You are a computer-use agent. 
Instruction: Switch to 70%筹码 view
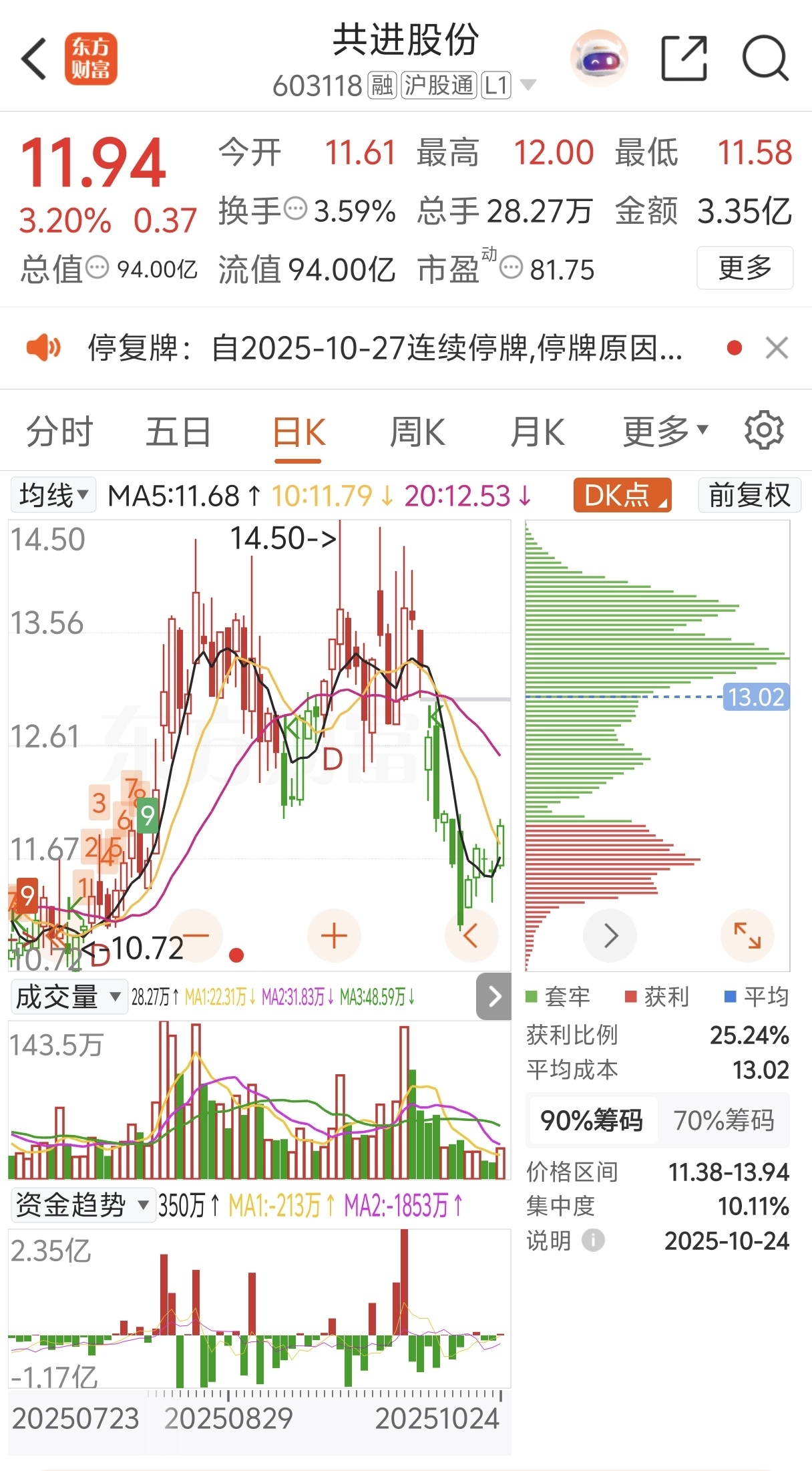723,1120
